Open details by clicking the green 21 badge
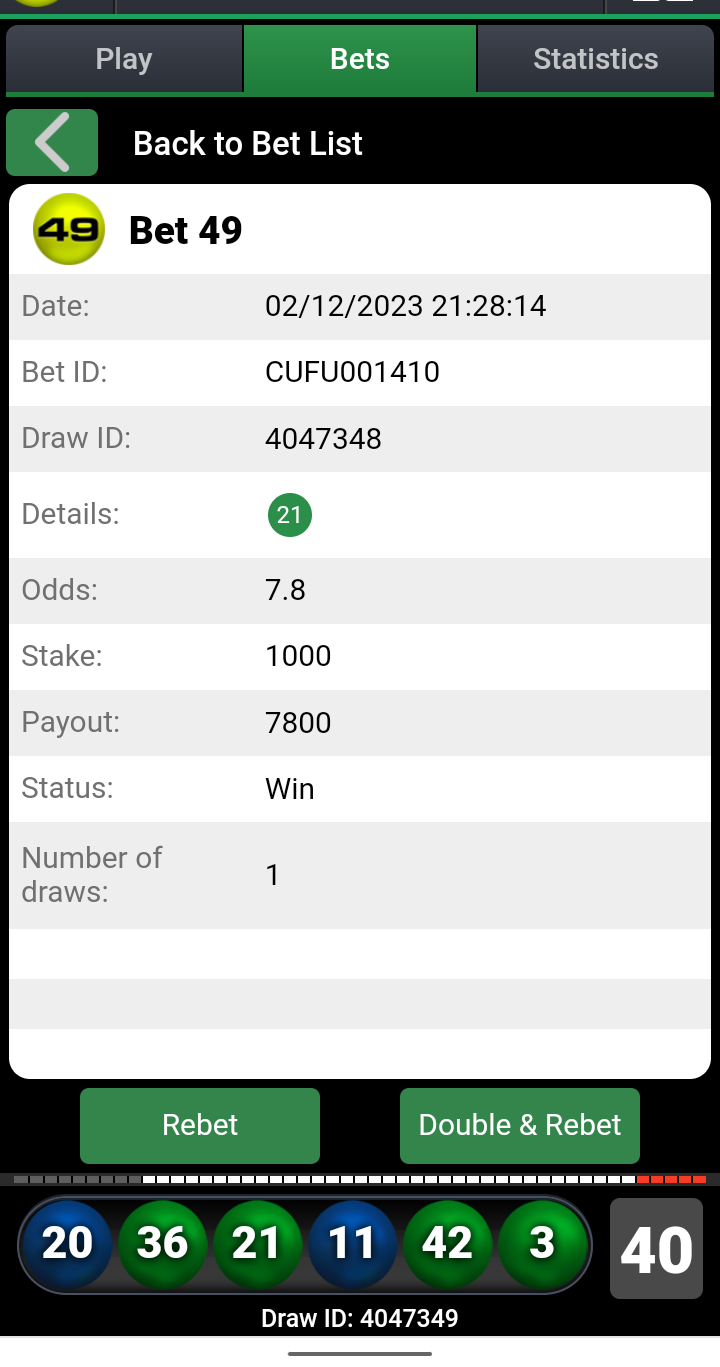The width and height of the screenshot is (720, 1367). (x=289, y=514)
